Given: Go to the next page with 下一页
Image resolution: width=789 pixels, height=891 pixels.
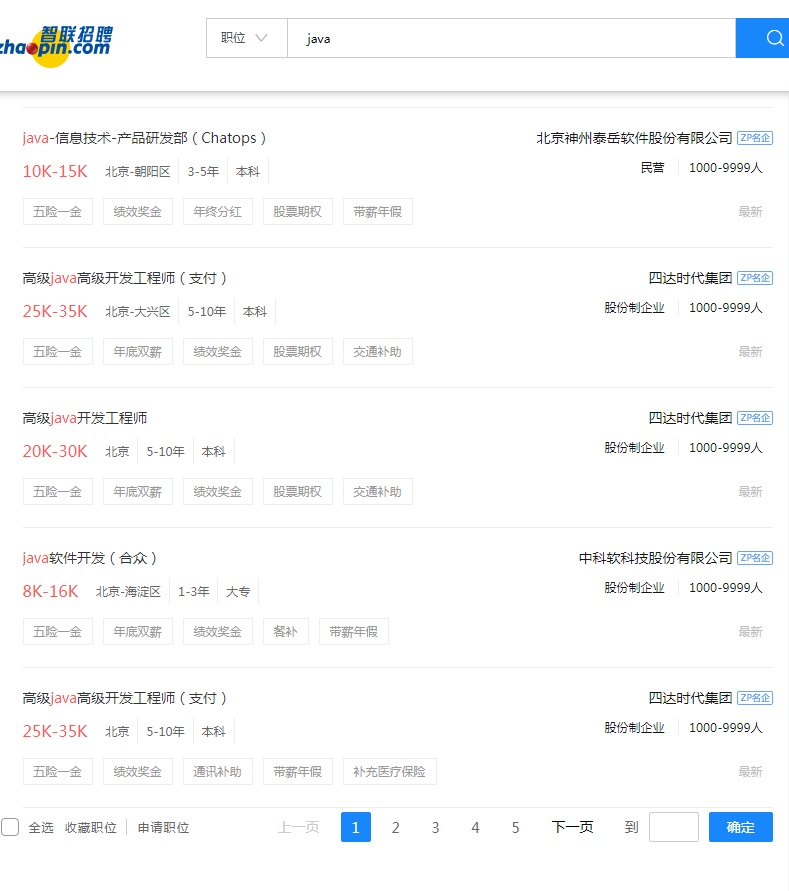Looking at the screenshot, I should pos(573,827).
